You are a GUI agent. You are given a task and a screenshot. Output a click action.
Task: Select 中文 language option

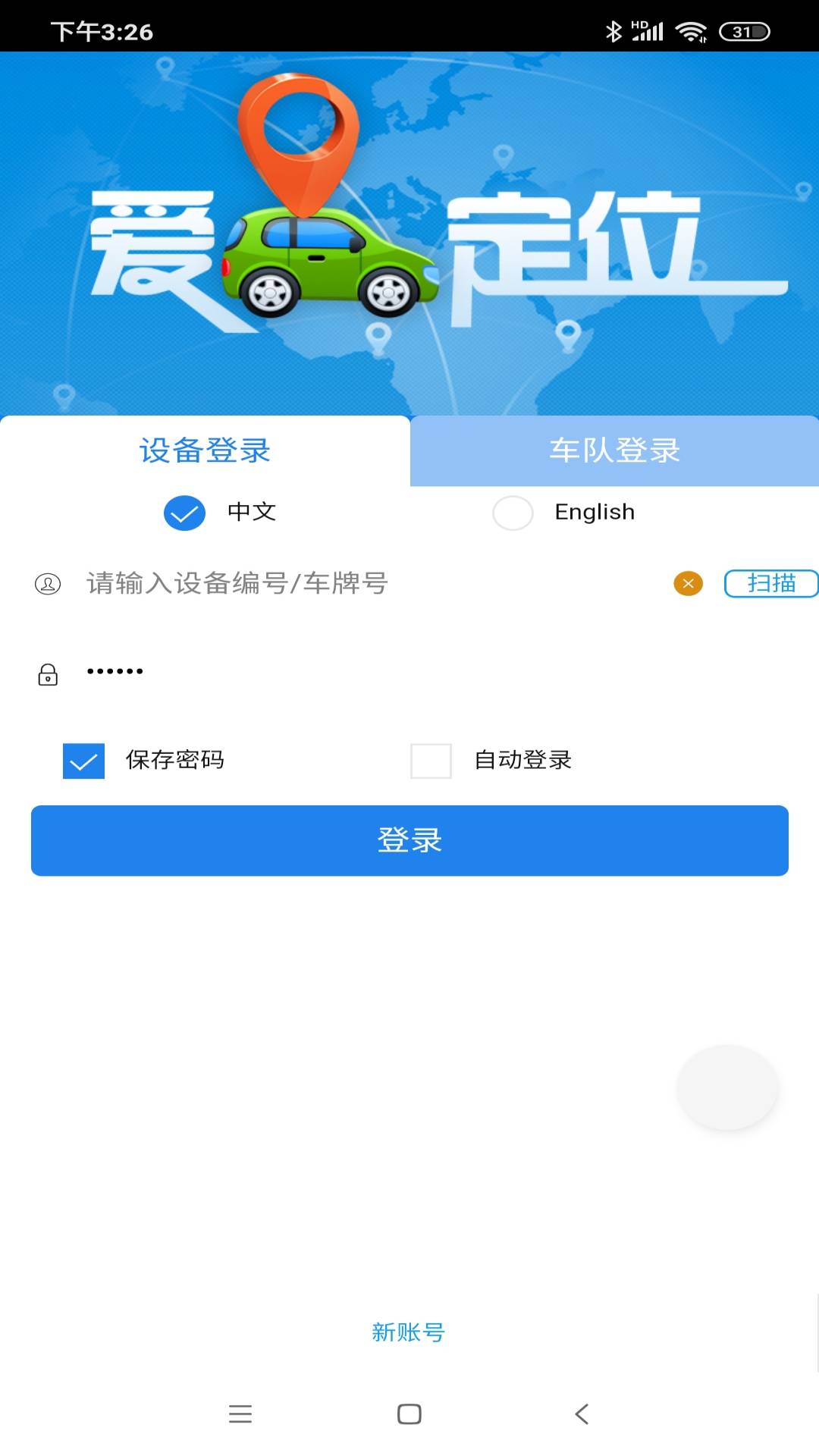click(x=184, y=513)
